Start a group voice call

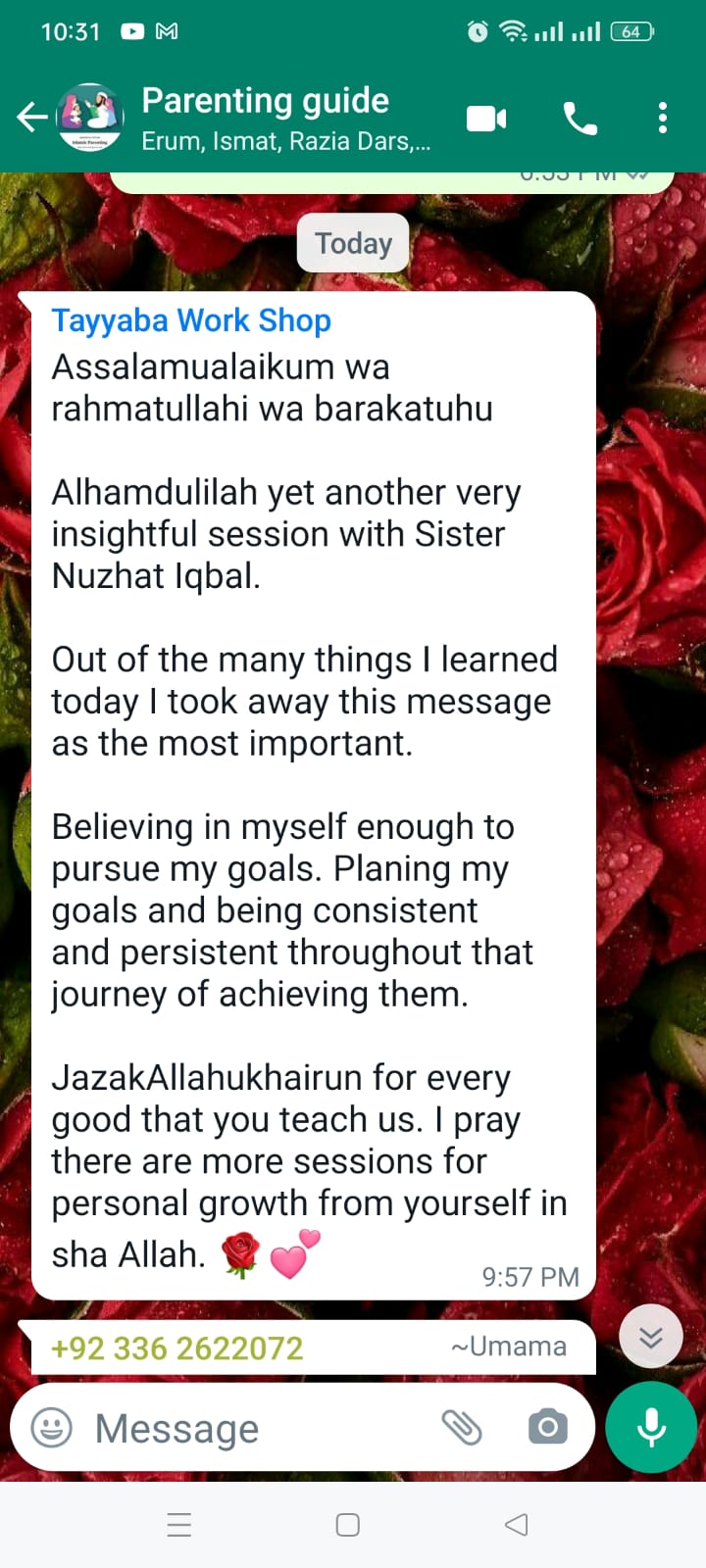tap(580, 119)
